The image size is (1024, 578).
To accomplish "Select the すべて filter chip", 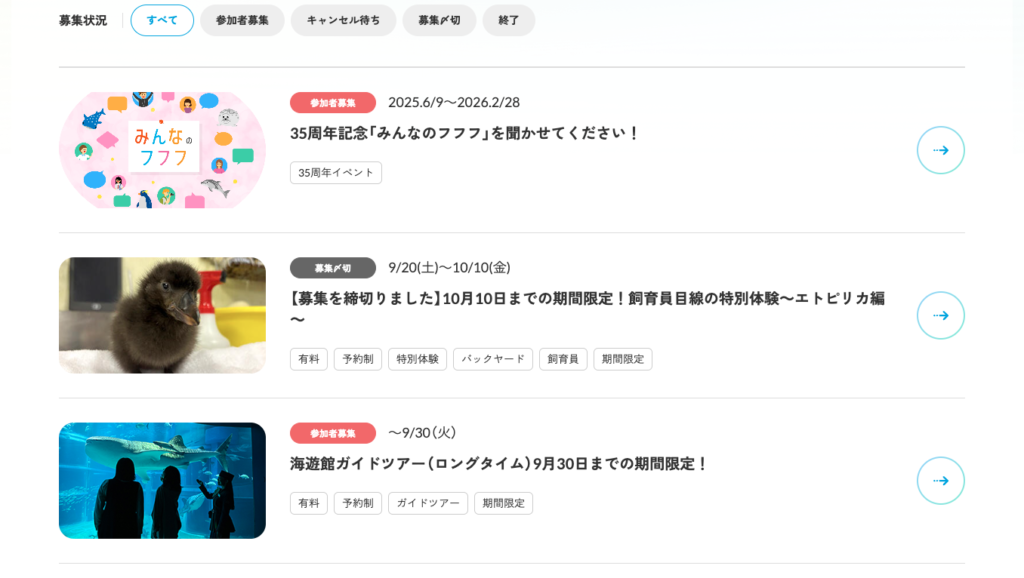I will [x=162, y=20].
